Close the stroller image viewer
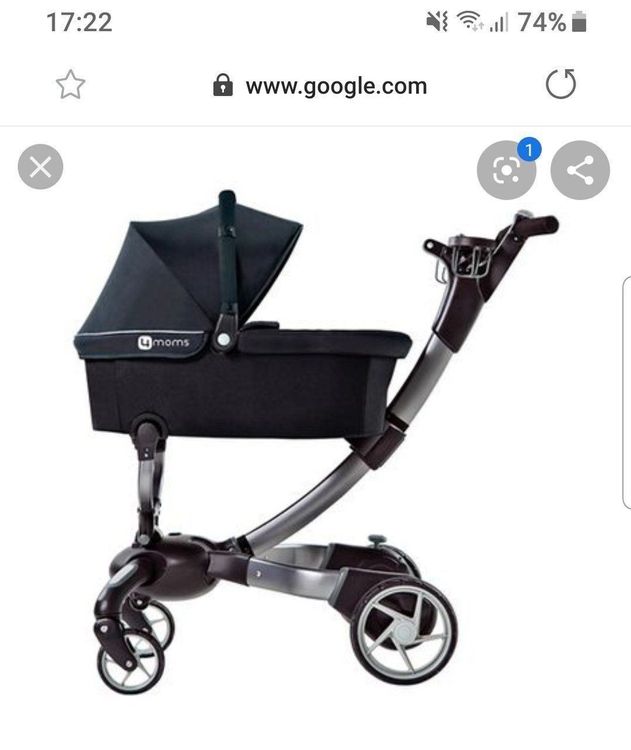Screen dimensions: 631x750 pyautogui.click(x=40, y=166)
